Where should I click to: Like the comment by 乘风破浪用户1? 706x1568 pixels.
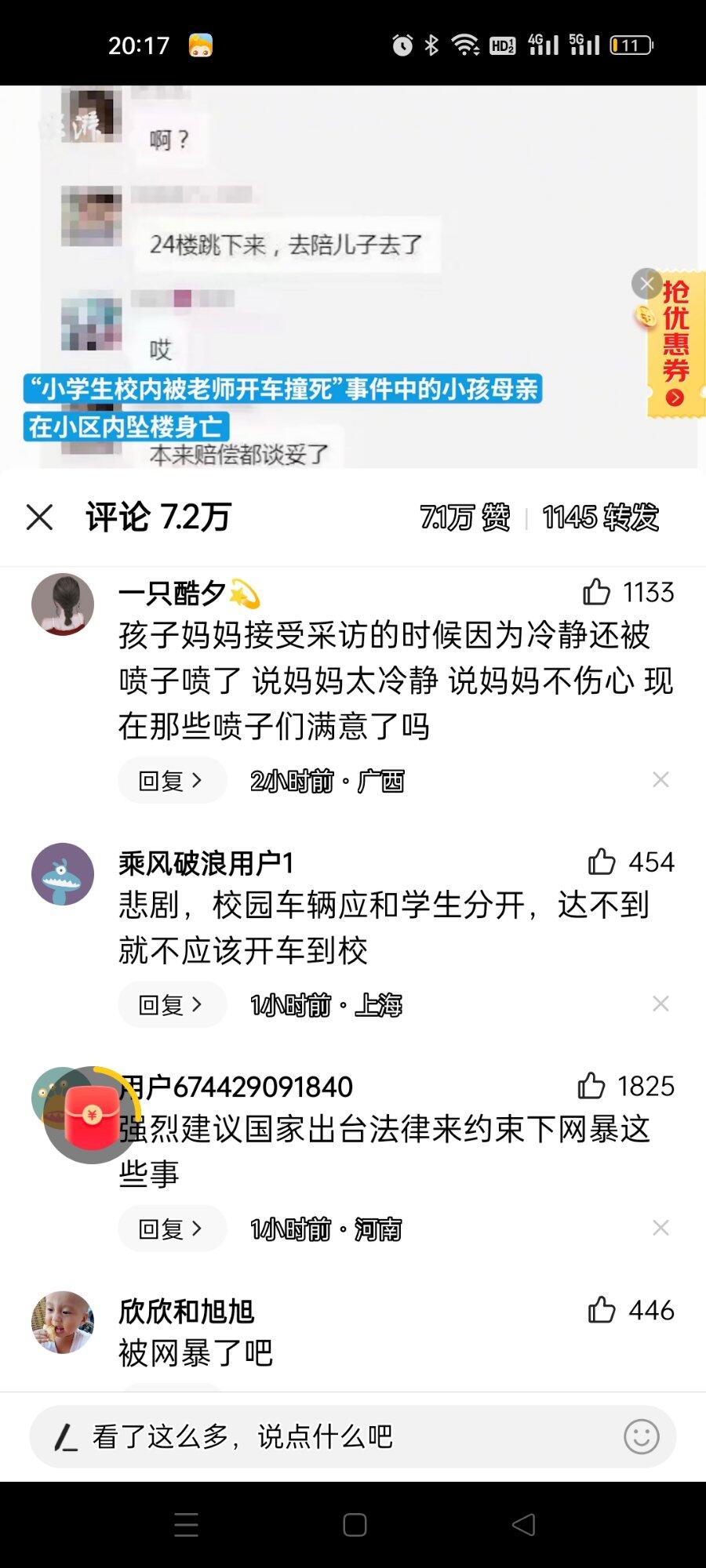coord(602,862)
